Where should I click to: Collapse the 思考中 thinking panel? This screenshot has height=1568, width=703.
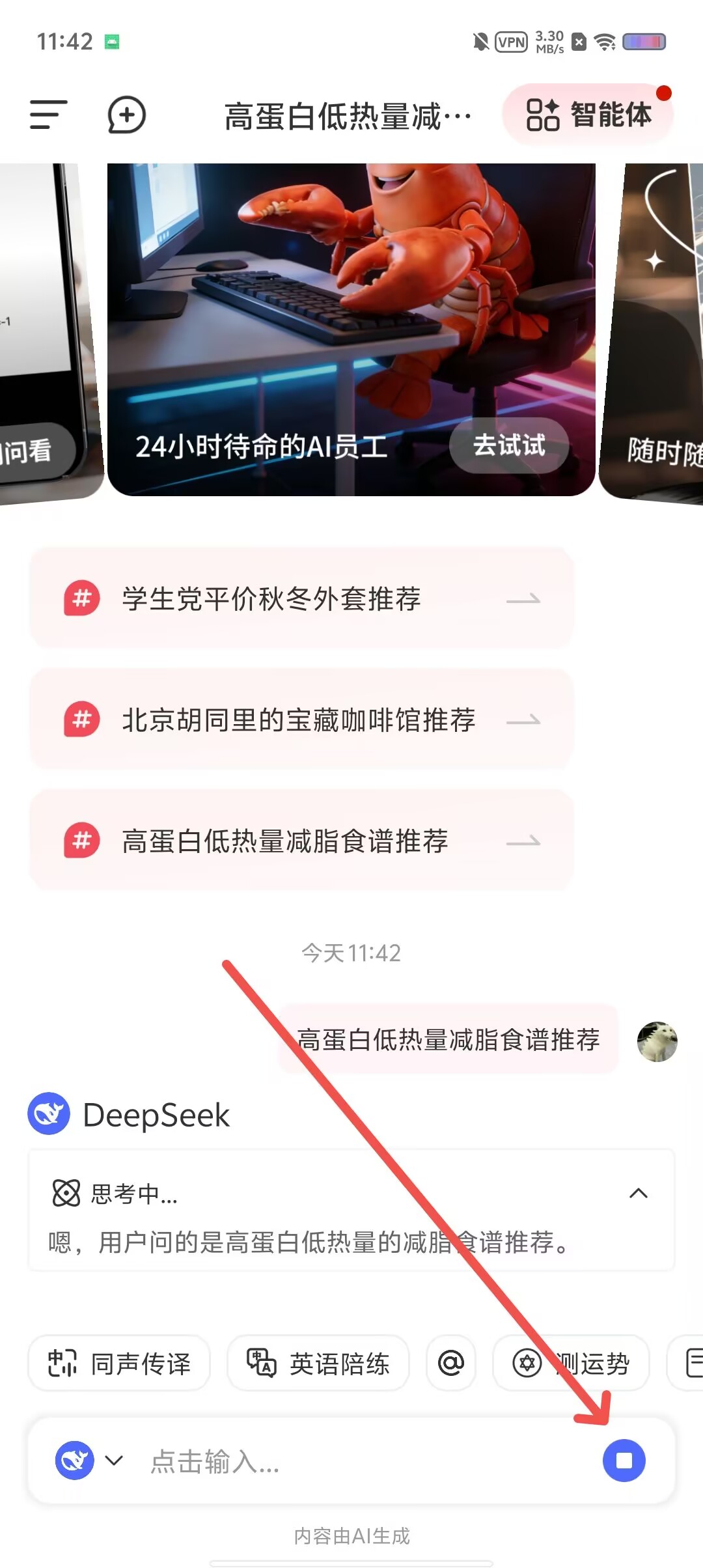click(639, 1194)
